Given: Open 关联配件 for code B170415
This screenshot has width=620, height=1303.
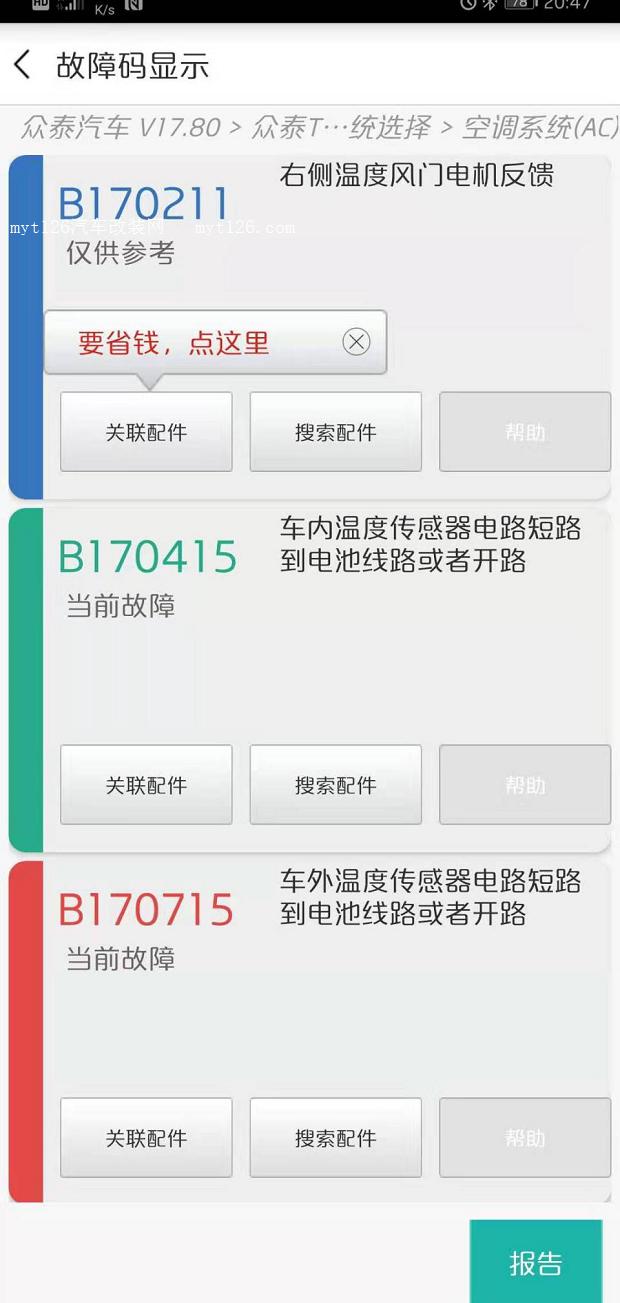Looking at the screenshot, I should 146,785.
